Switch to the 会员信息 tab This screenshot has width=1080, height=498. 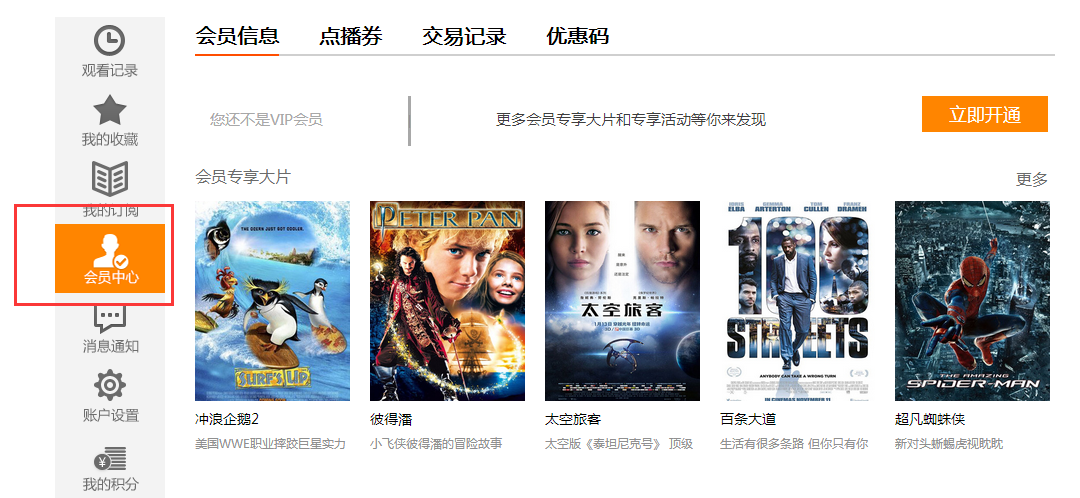237,37
